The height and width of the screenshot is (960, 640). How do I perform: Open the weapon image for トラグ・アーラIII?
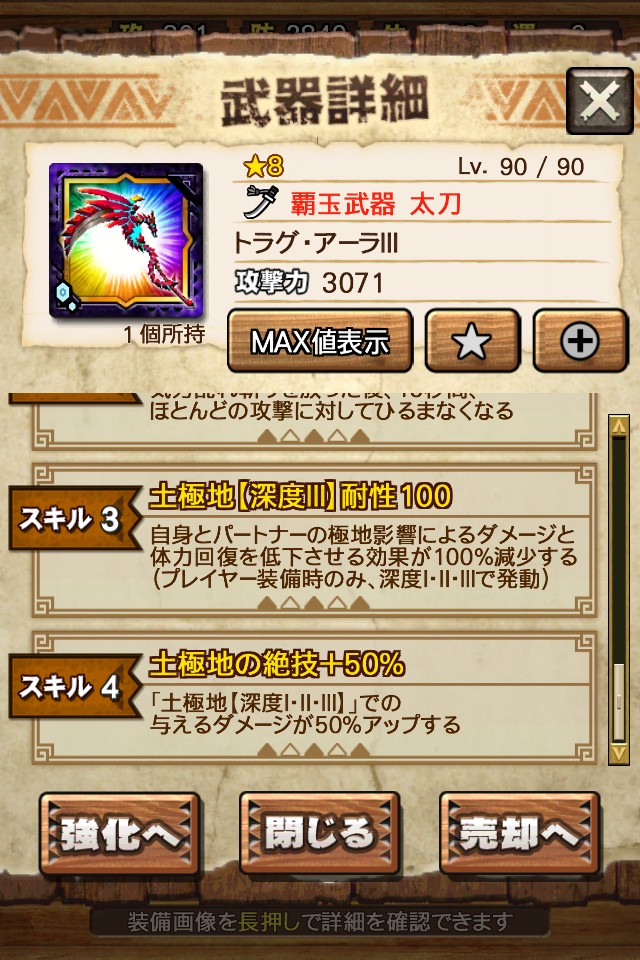[x=126, y=241]
